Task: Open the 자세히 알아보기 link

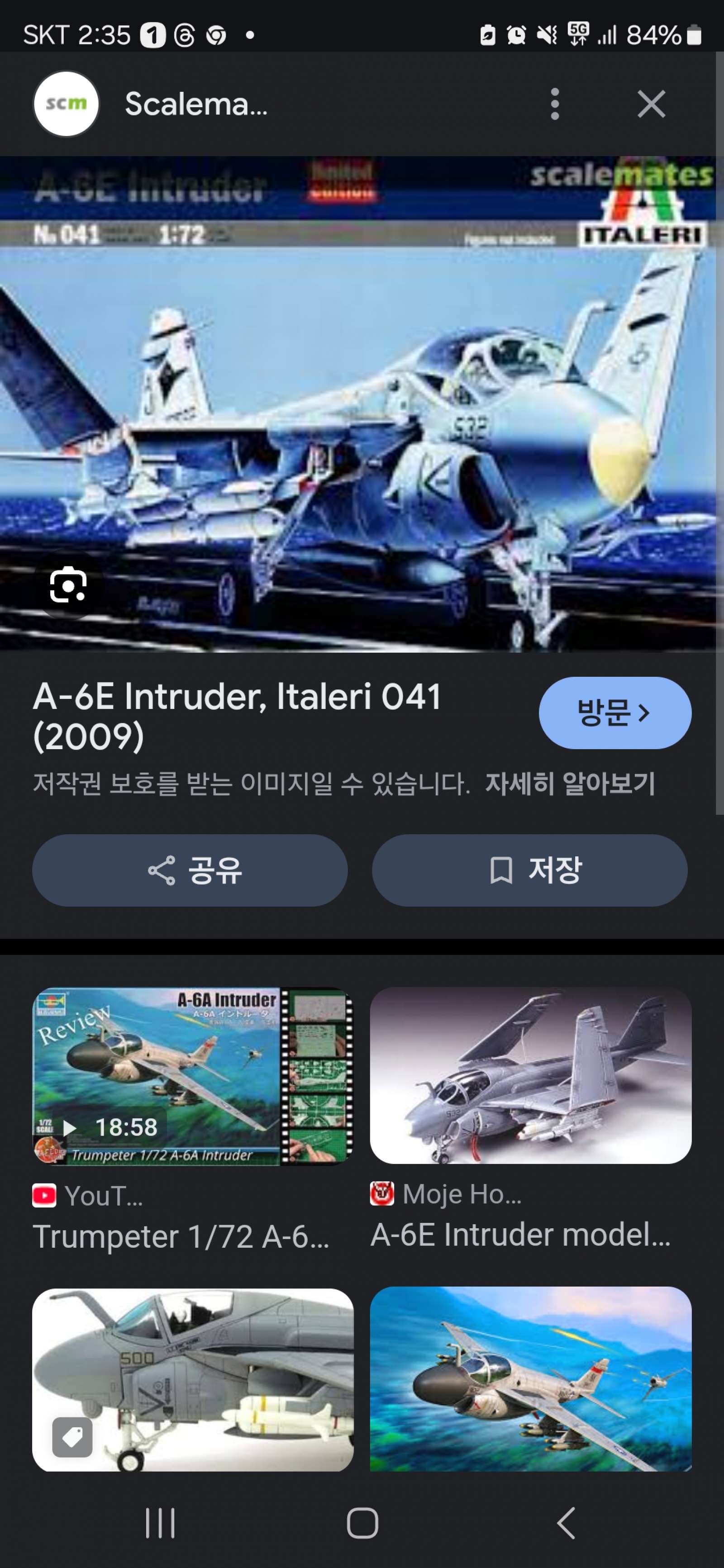Action: coord(569,784)
